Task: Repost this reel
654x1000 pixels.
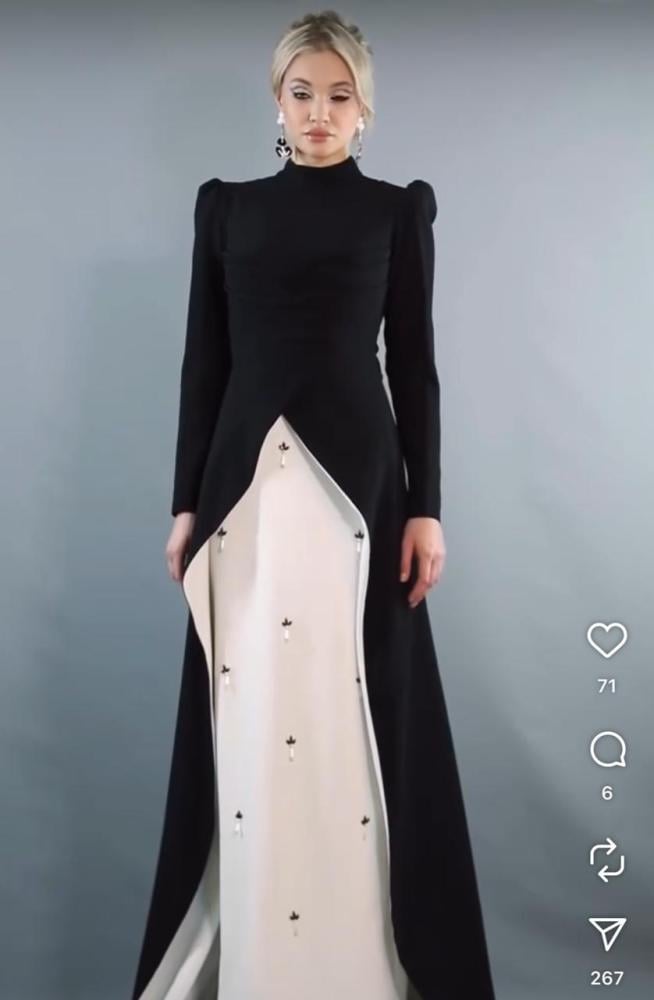Action: pyautogui.click(x=606, y=858)
